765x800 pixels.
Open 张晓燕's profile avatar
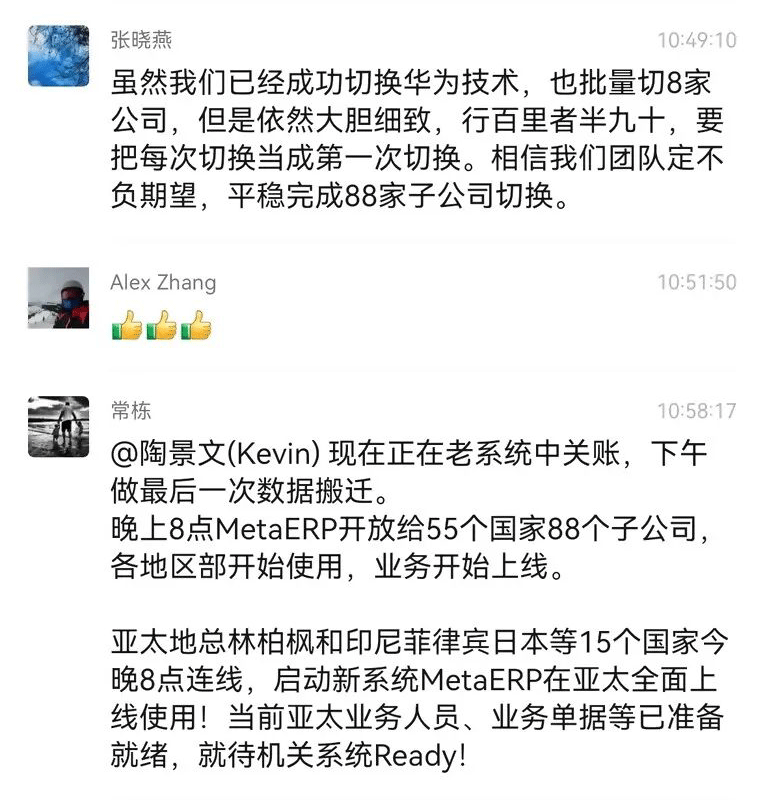58,56
